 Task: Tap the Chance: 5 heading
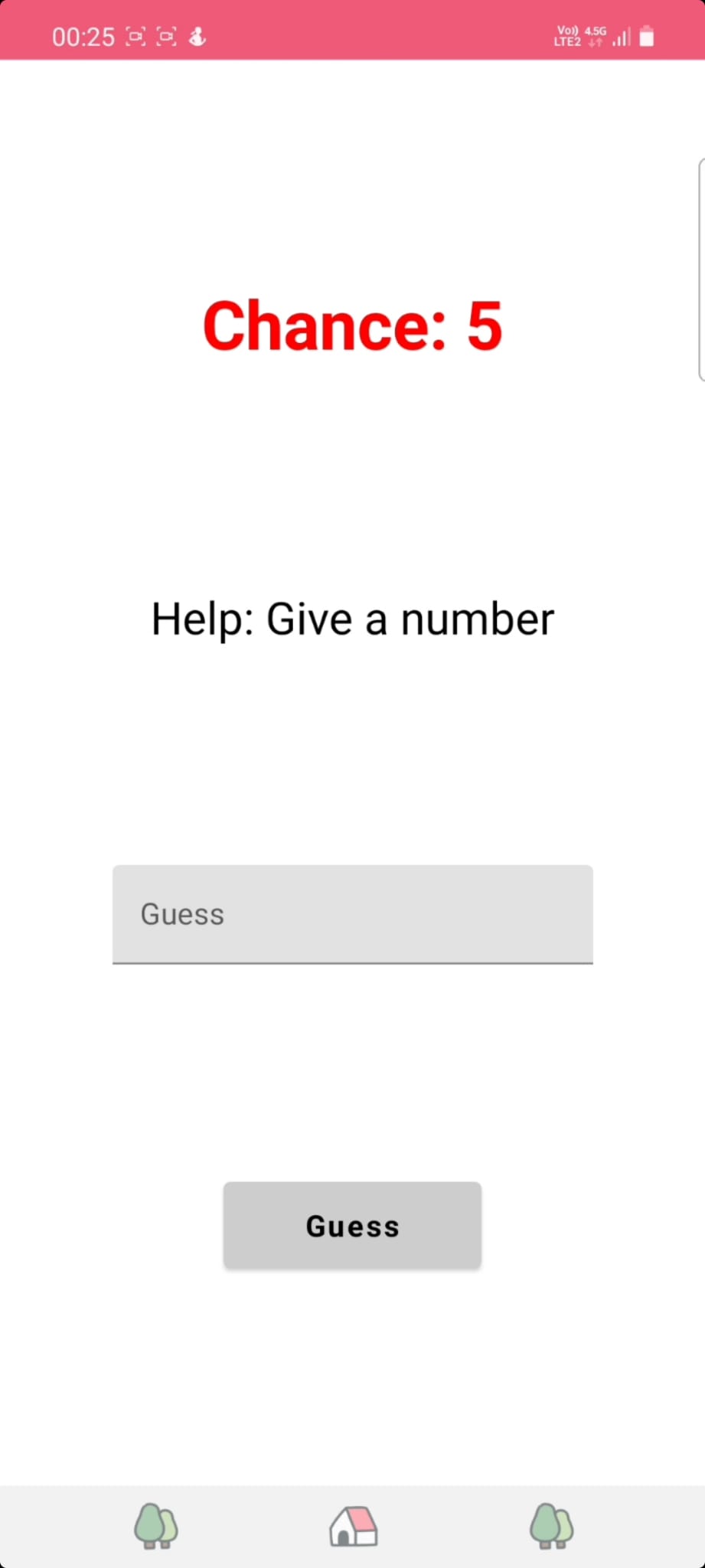click(352, 325)
